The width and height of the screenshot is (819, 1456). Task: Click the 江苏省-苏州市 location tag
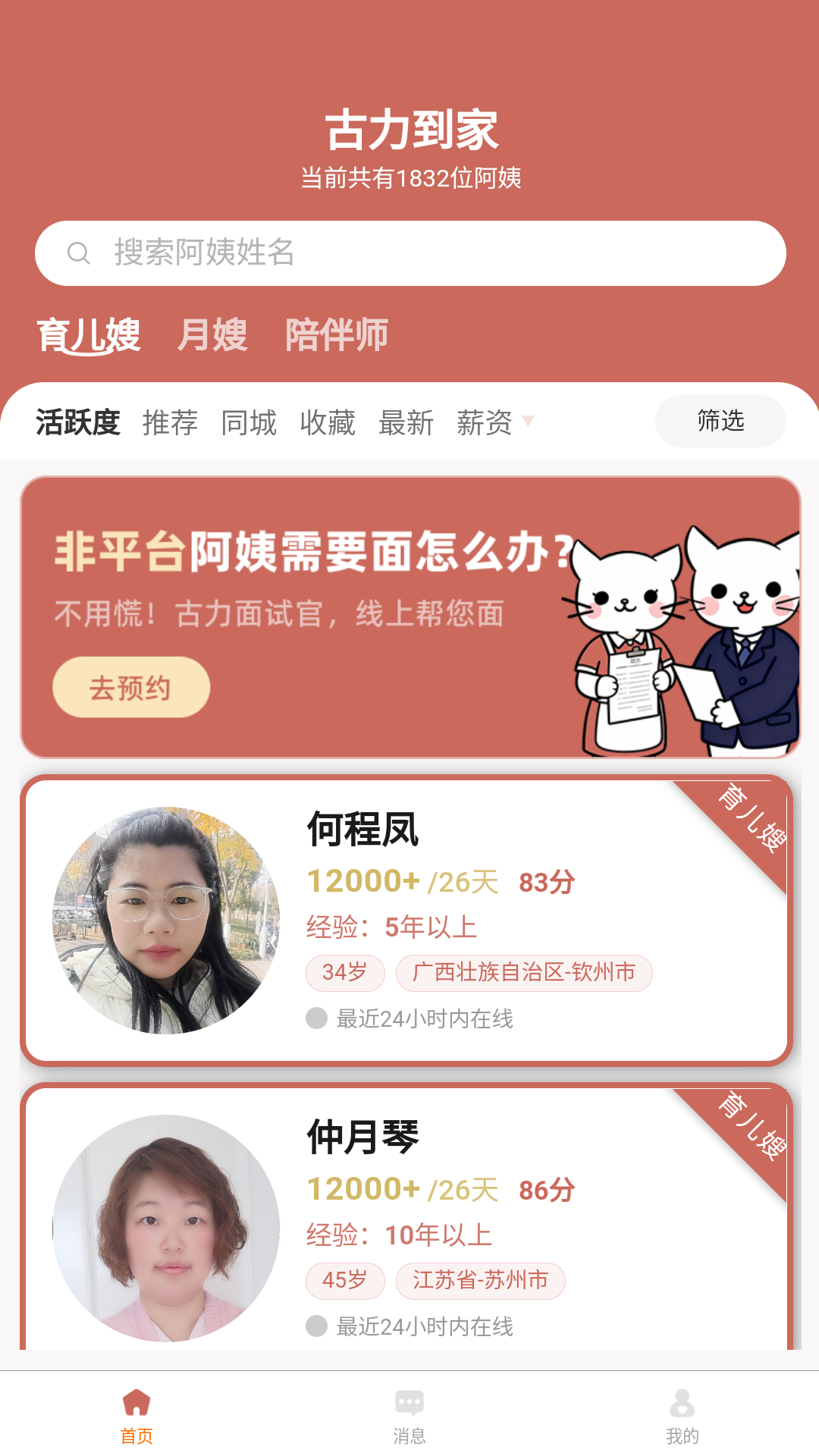coord(481,1280)
